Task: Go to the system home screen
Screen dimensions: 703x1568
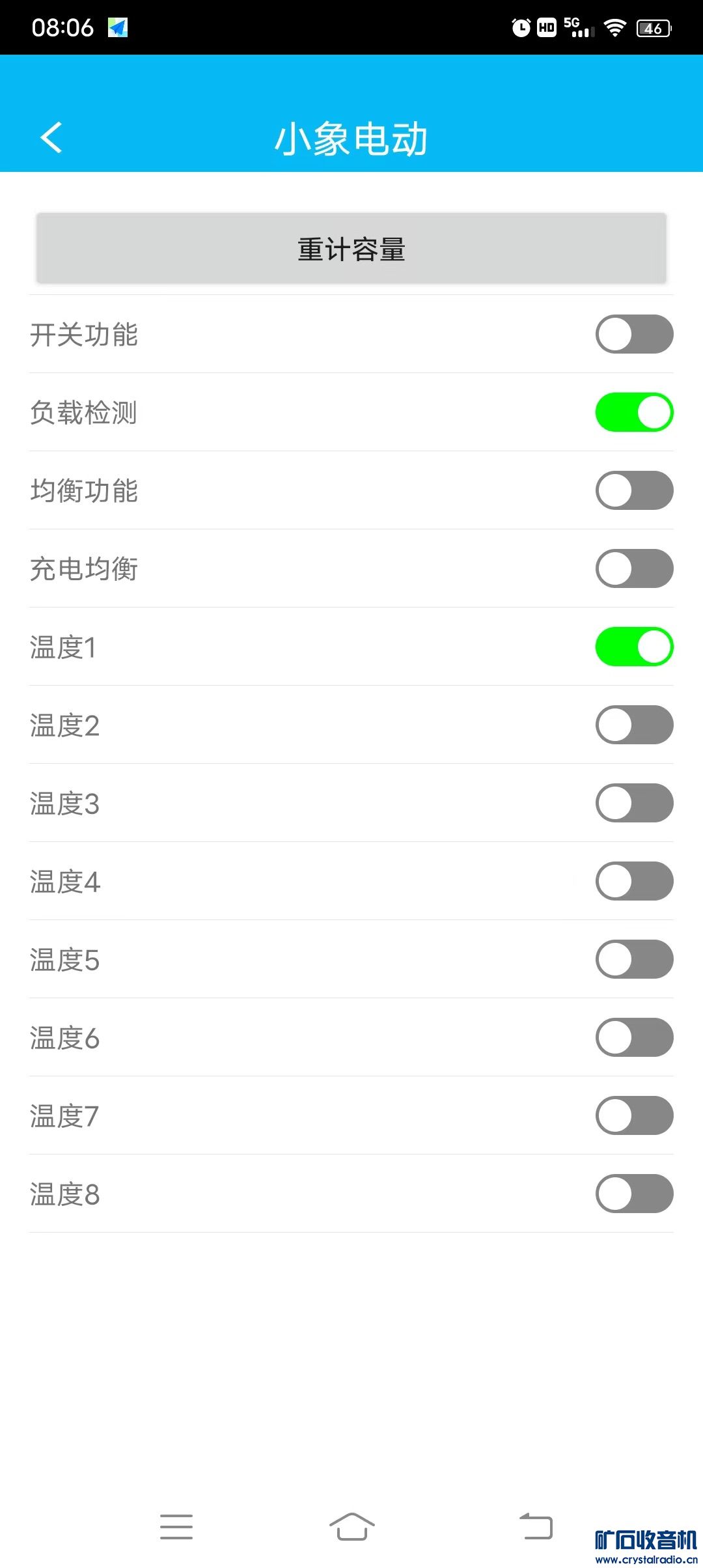Action: pos(351,1527)
